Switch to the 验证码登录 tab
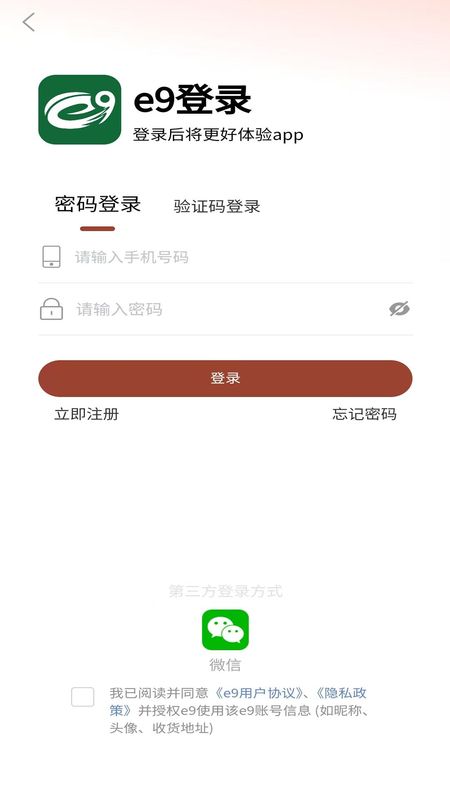 click(217, 206)
